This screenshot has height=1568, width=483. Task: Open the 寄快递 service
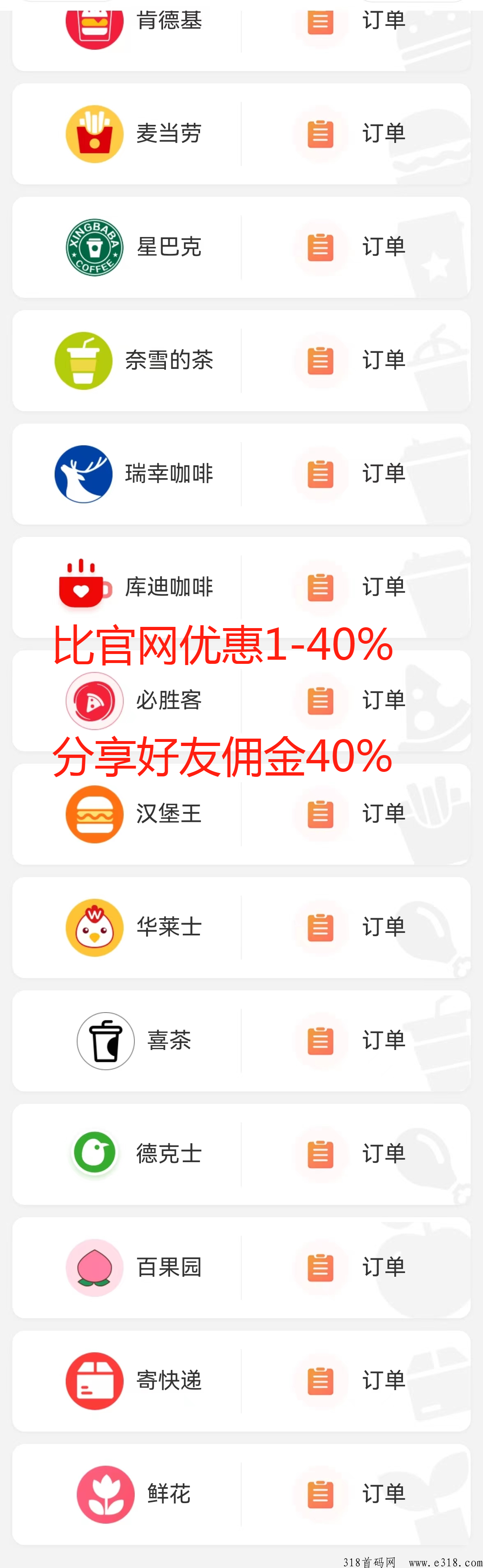134,1381
